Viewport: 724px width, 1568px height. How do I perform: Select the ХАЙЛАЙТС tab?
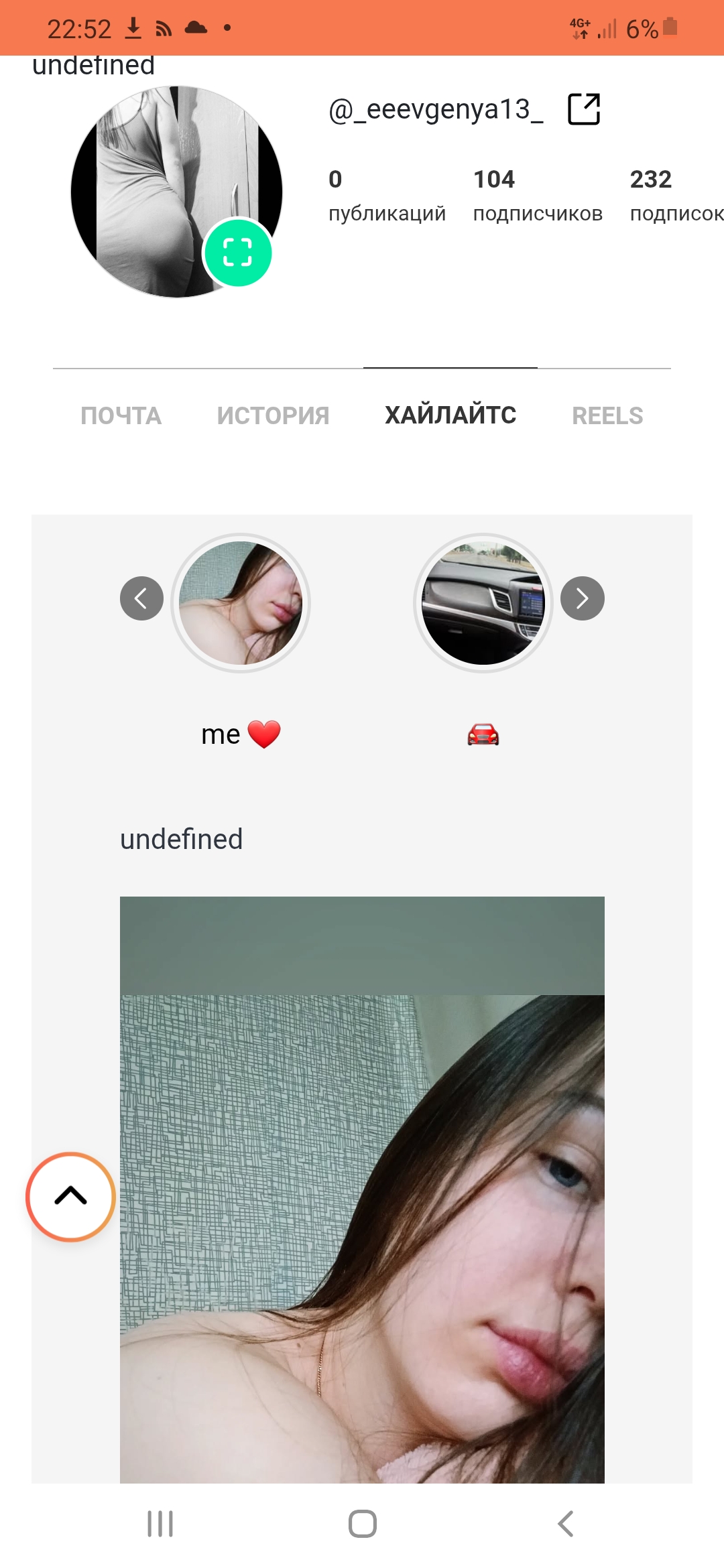[x=450, y=415]
